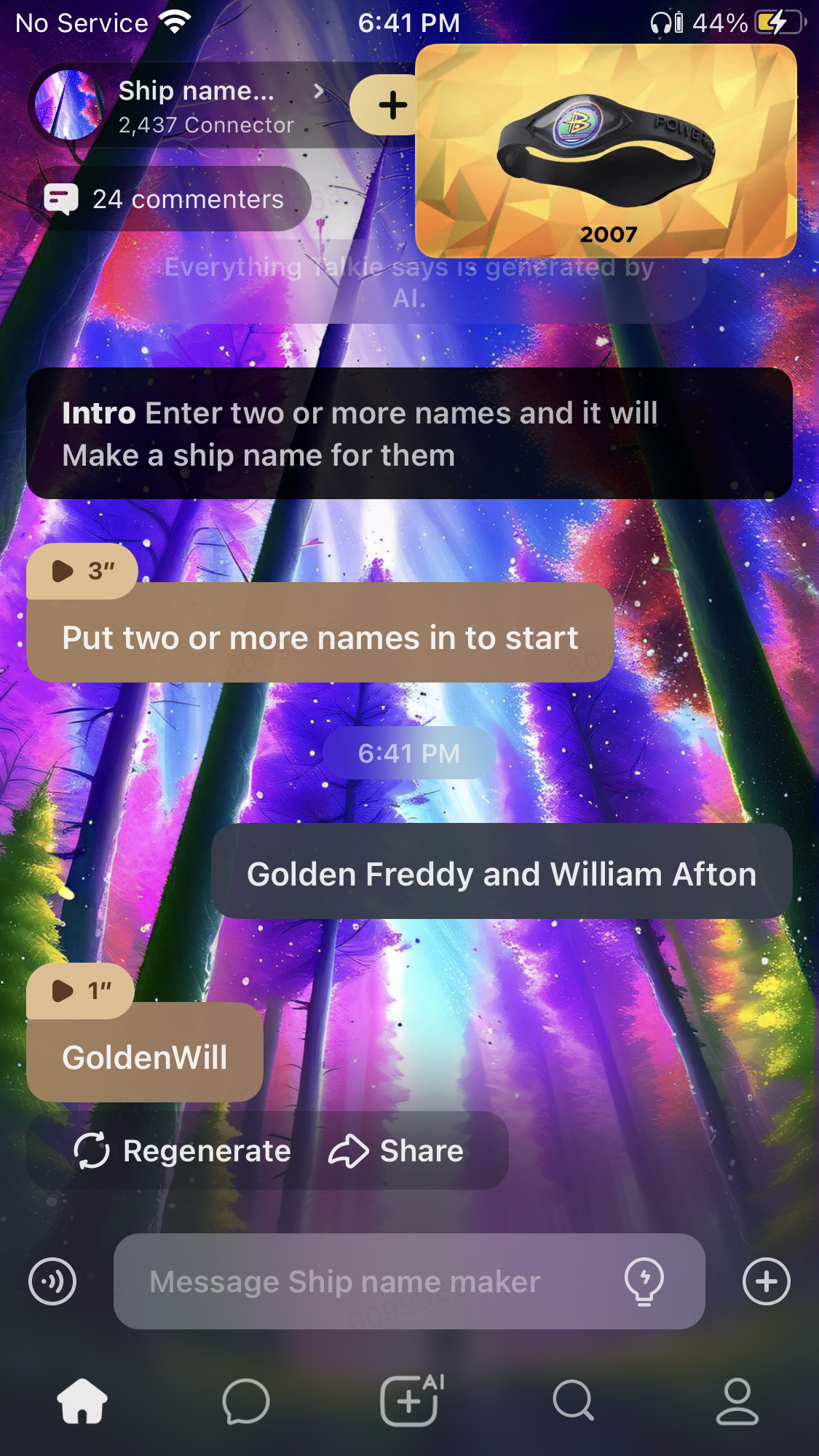The height and width of the screenshot is (1456, 819).
Task: Switch to the Search tab
Action: click(574, 1401)
